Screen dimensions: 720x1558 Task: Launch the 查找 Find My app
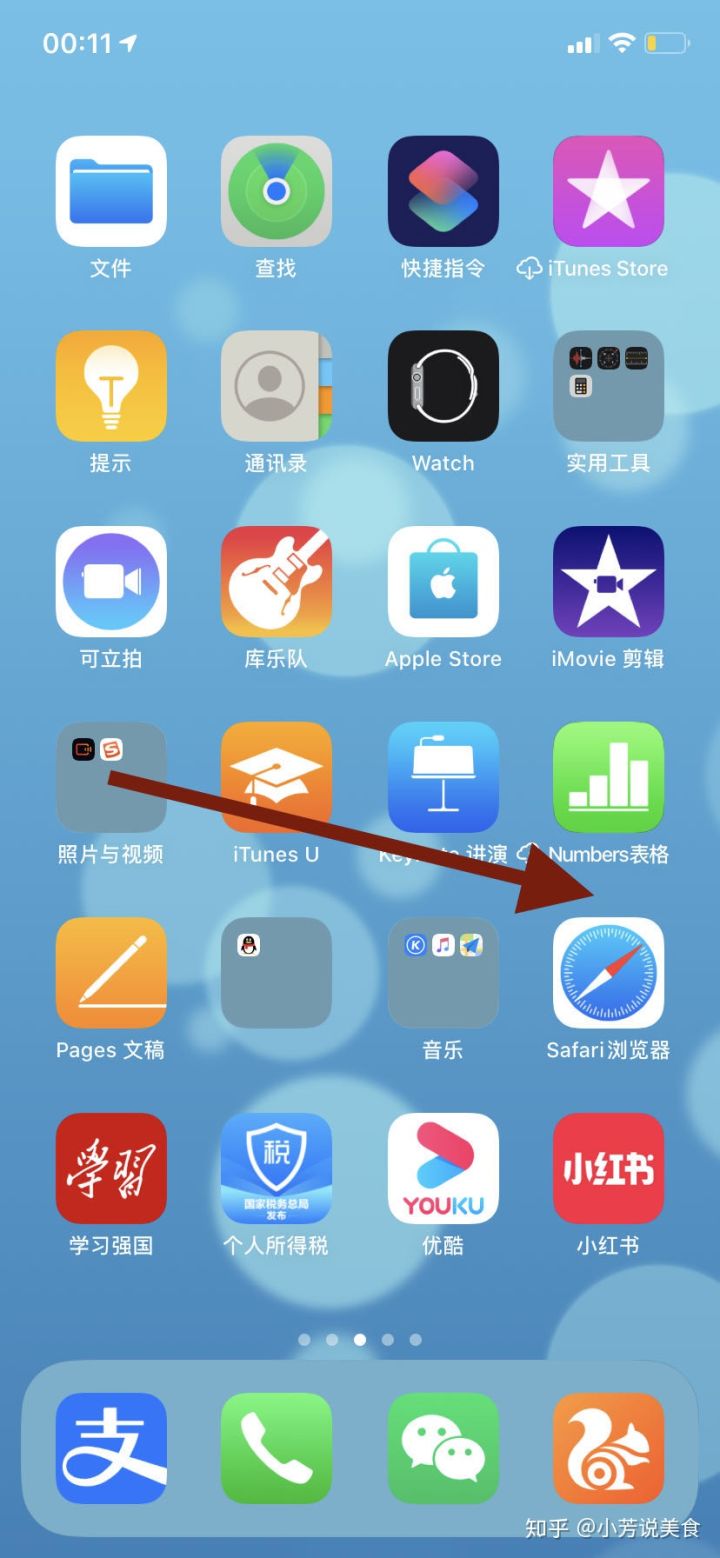[x=276, y=191]
